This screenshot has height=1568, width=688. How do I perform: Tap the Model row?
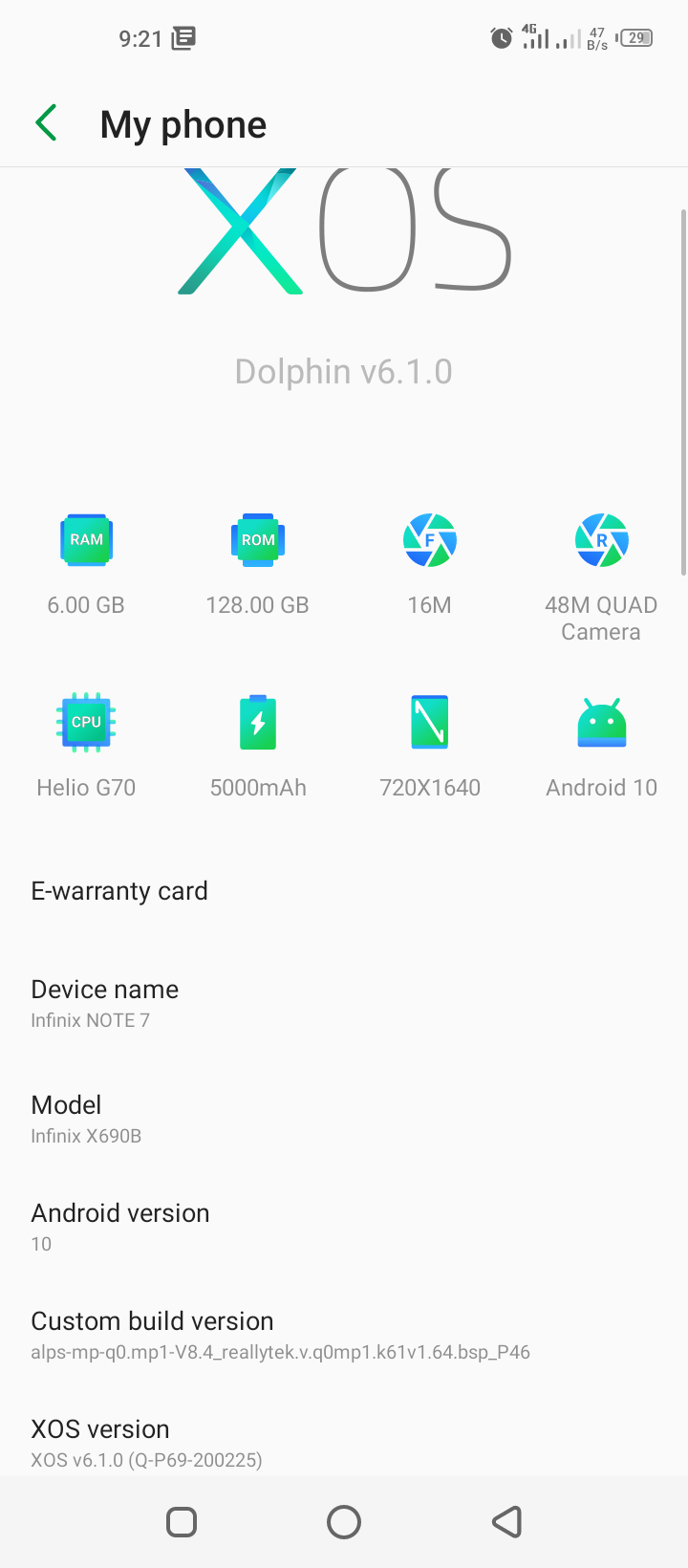coord(344,1119)
